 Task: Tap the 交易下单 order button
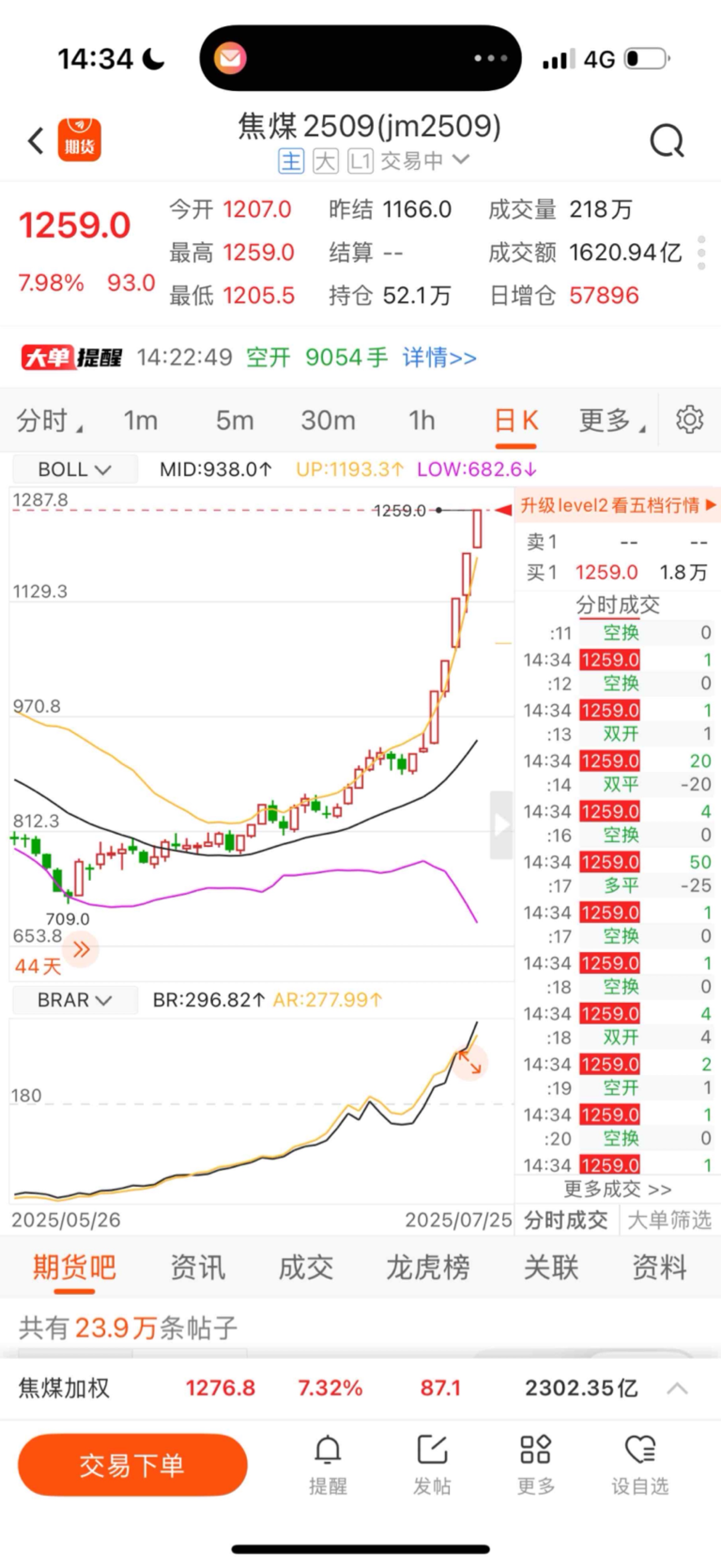click(x=133, y=1464)
